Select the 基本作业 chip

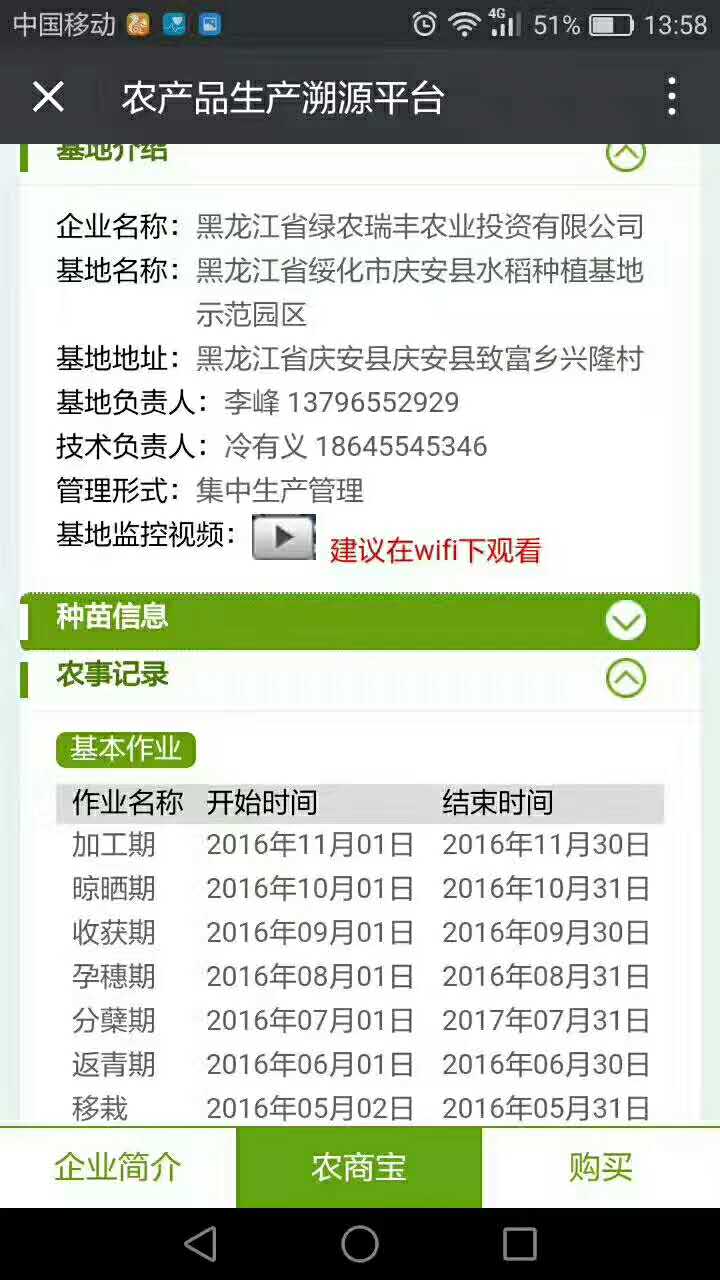126,749
